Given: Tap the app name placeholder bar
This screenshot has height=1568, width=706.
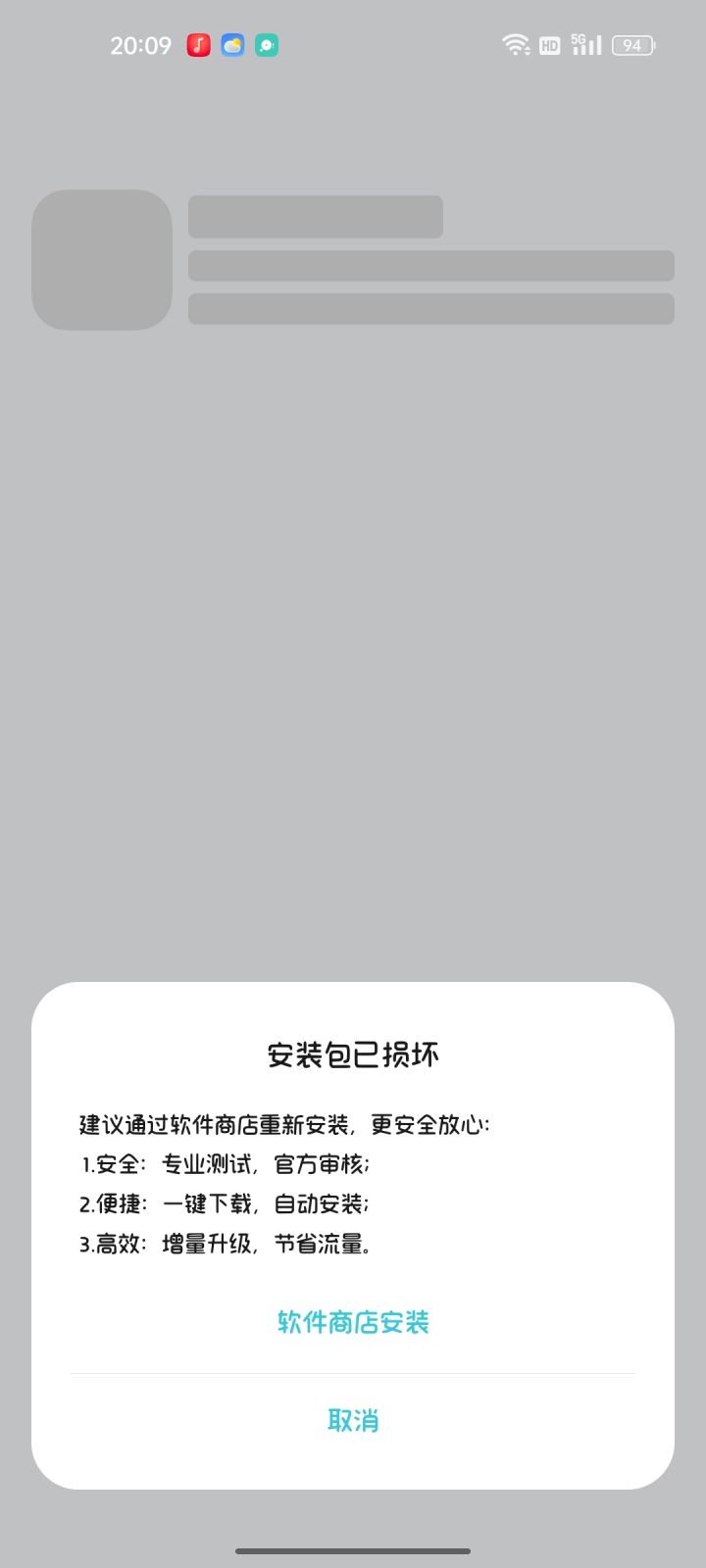Looking at the screenshot, I should 317,216.
